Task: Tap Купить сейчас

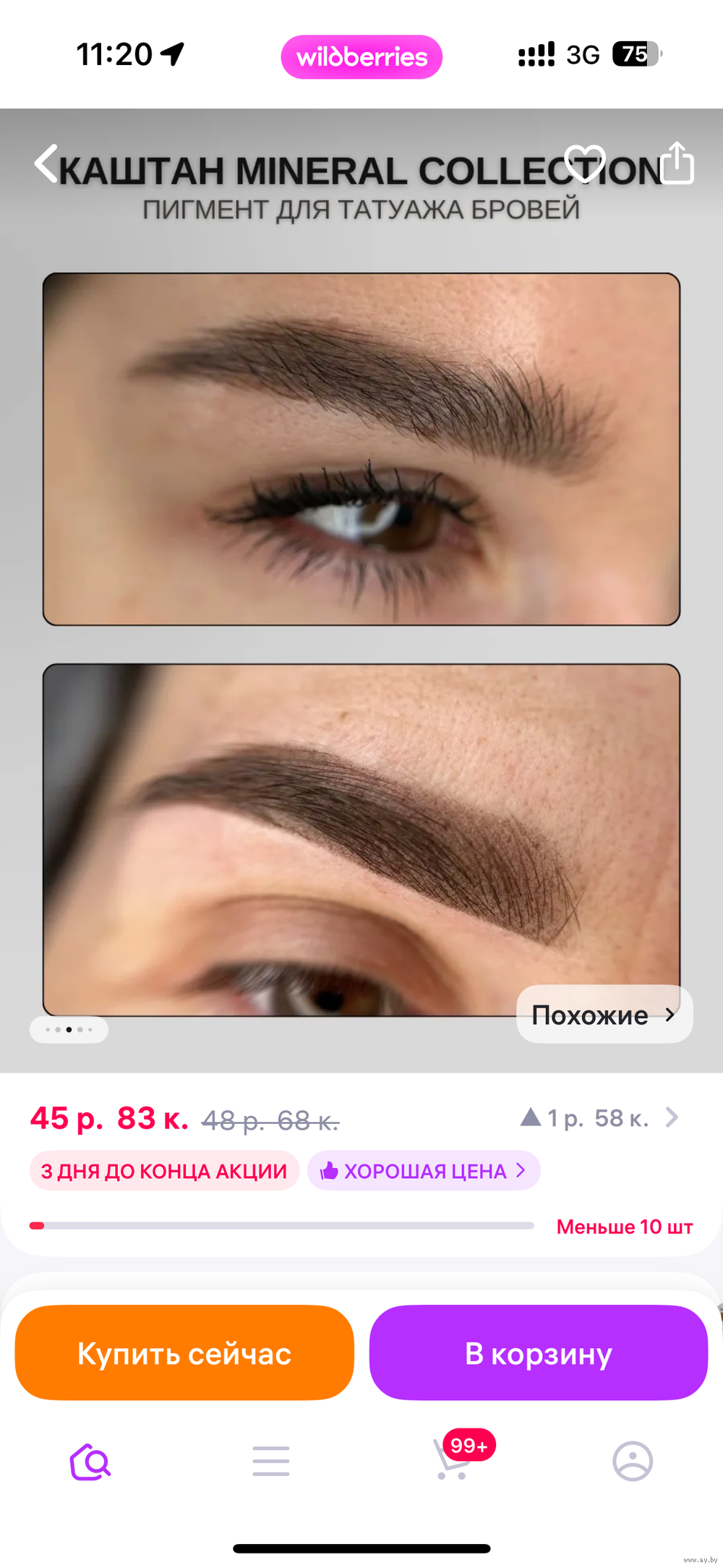Action: pos(184,1352)
